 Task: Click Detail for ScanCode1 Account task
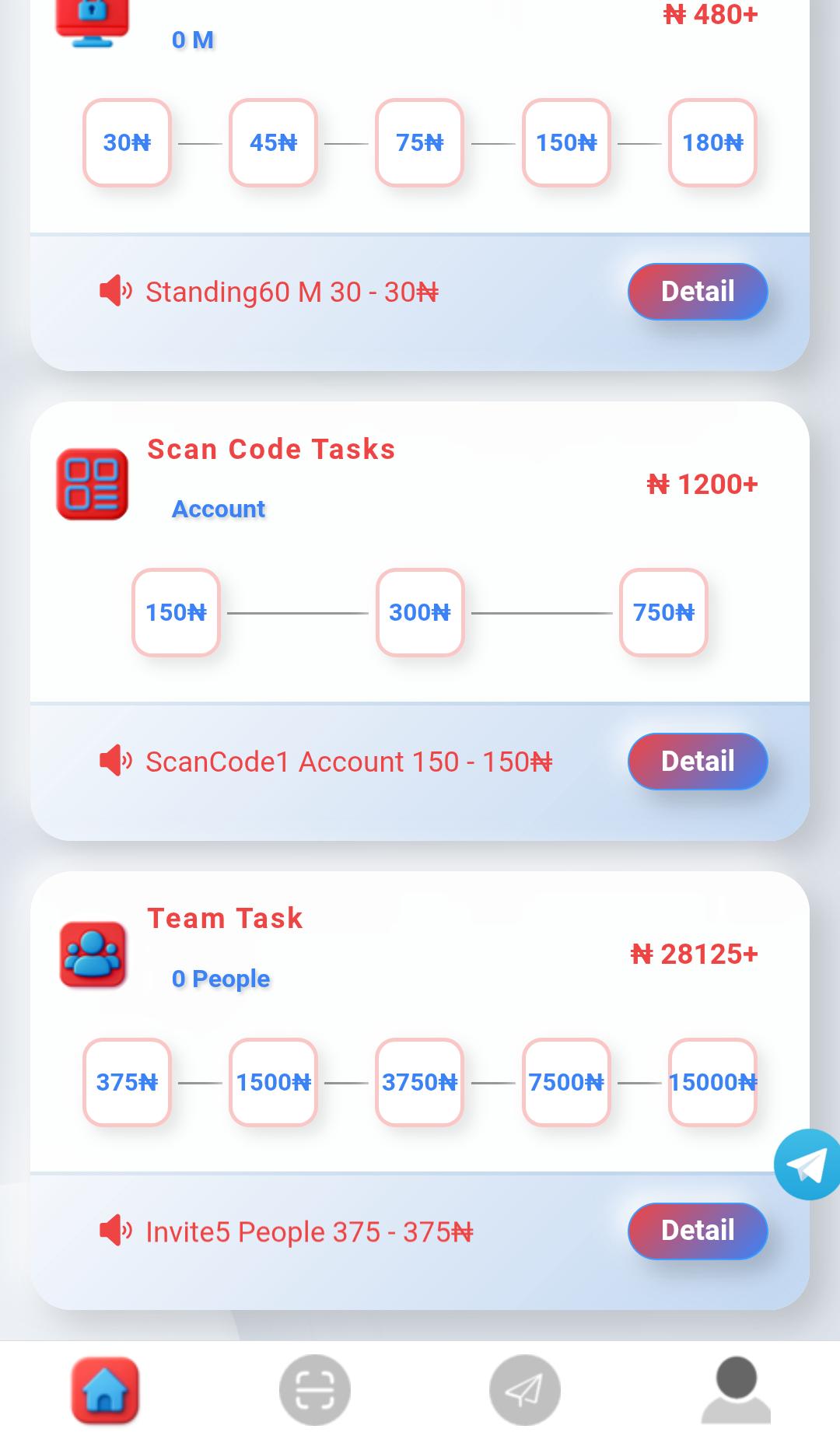click(x=698, y=762)
